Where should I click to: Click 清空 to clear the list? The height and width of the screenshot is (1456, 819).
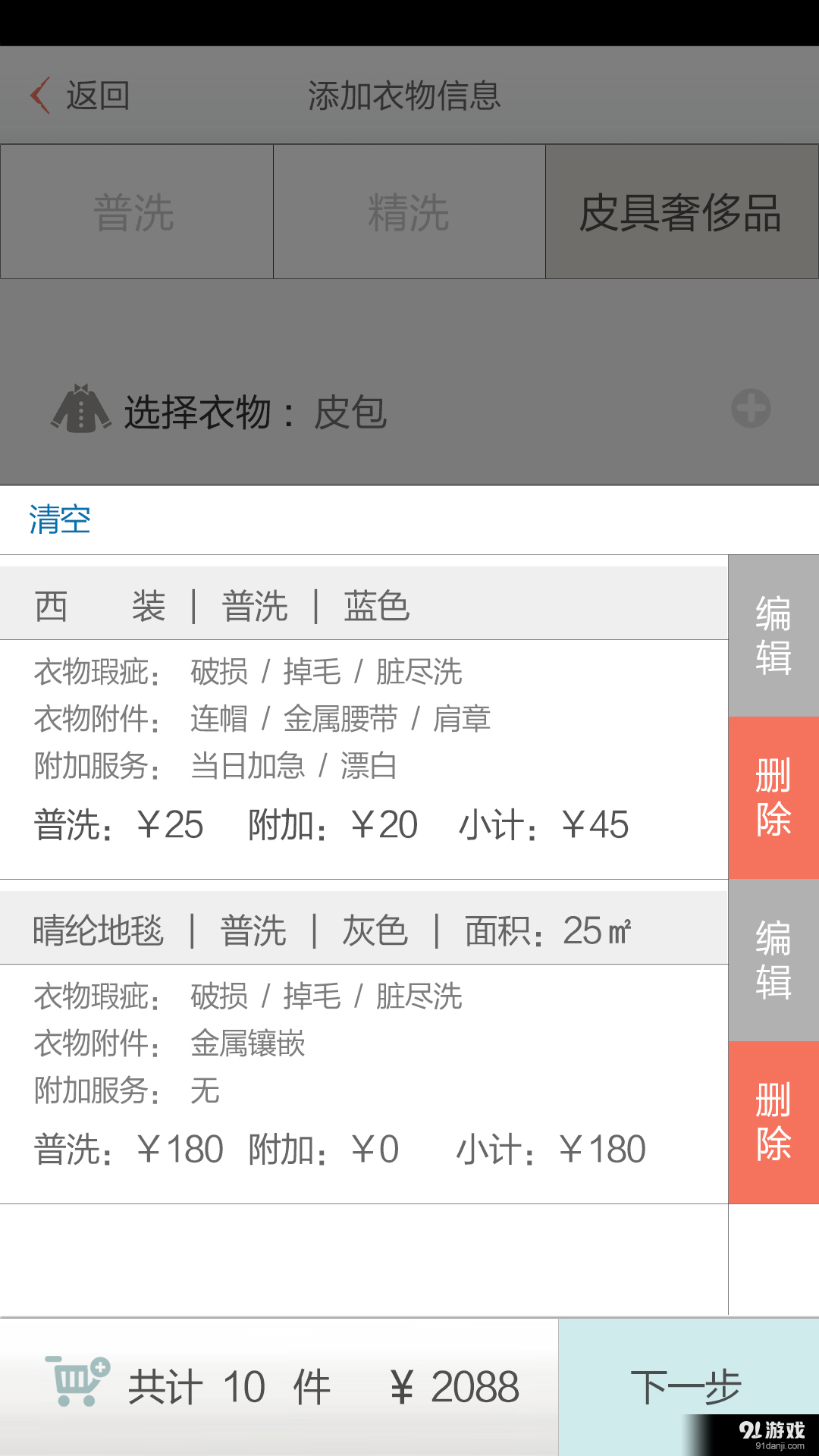click(x=57, y=521)
